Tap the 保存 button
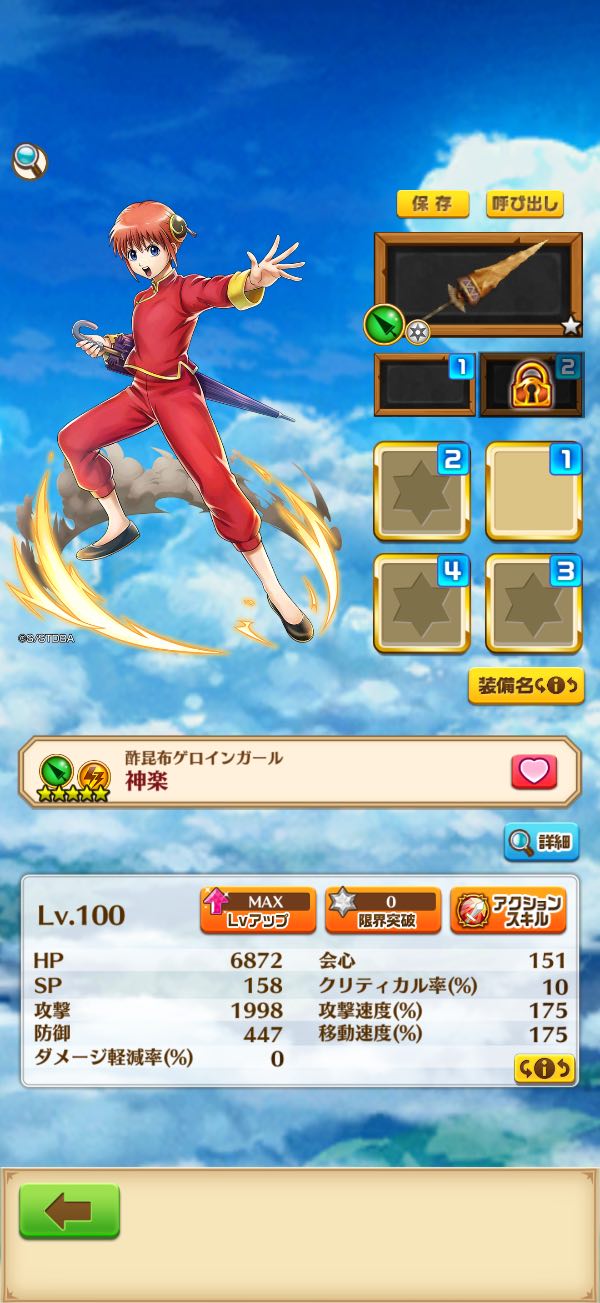Screen dimensions: 600x1303 pyautogui.click(x=432, y=204)
